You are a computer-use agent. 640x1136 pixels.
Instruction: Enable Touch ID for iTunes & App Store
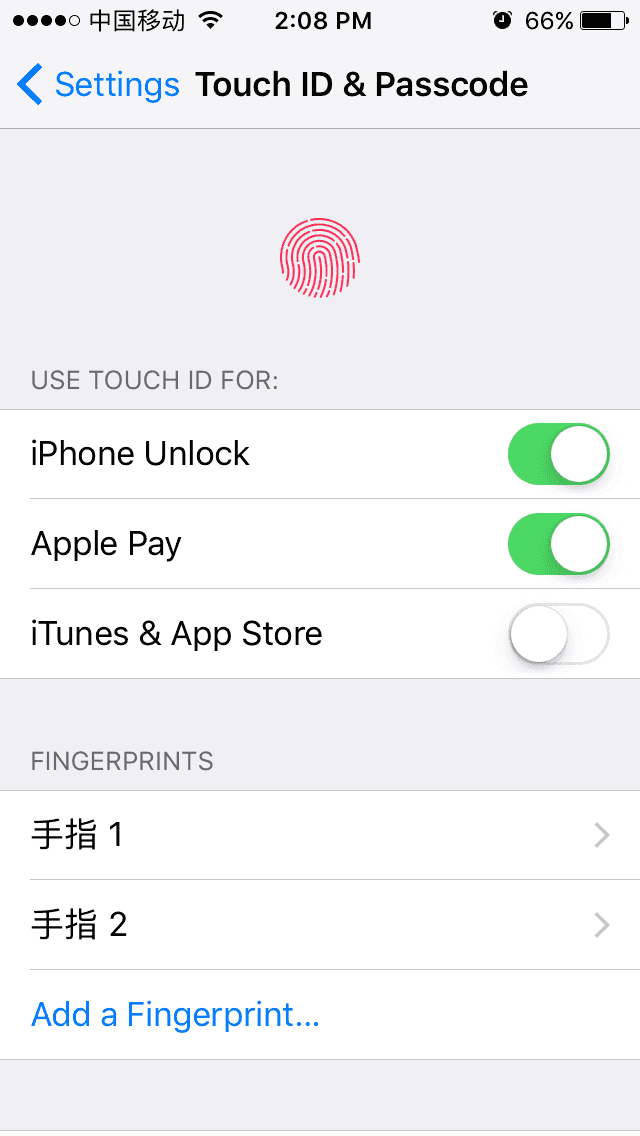tap(558, 634)
